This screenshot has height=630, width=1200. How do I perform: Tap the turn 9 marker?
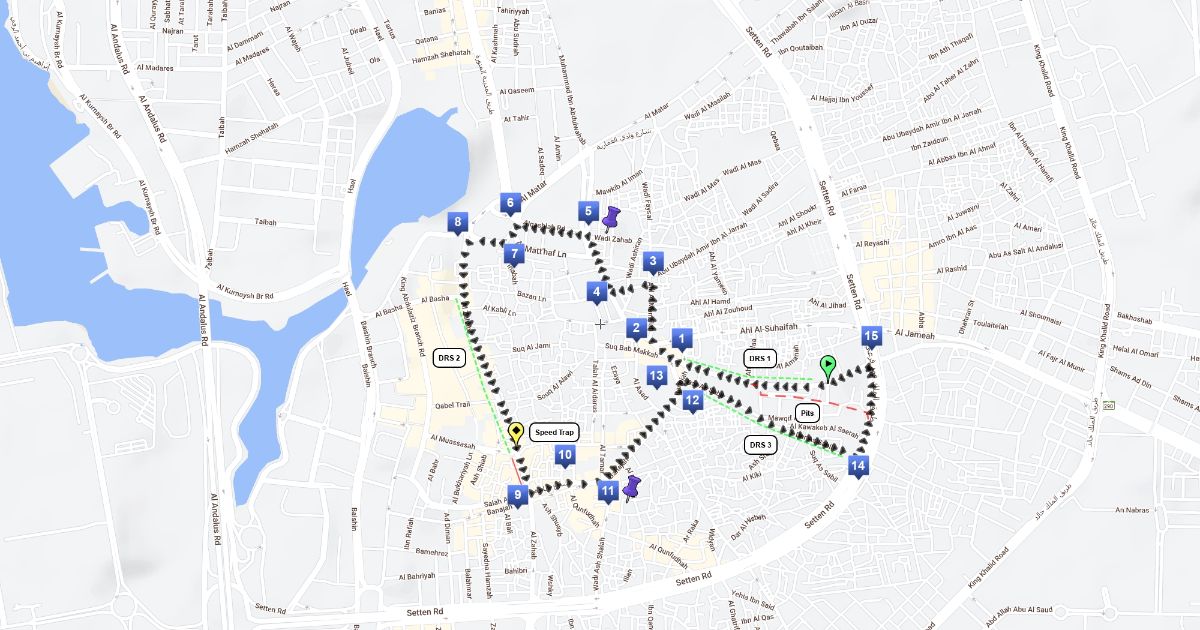pos(517,497)
